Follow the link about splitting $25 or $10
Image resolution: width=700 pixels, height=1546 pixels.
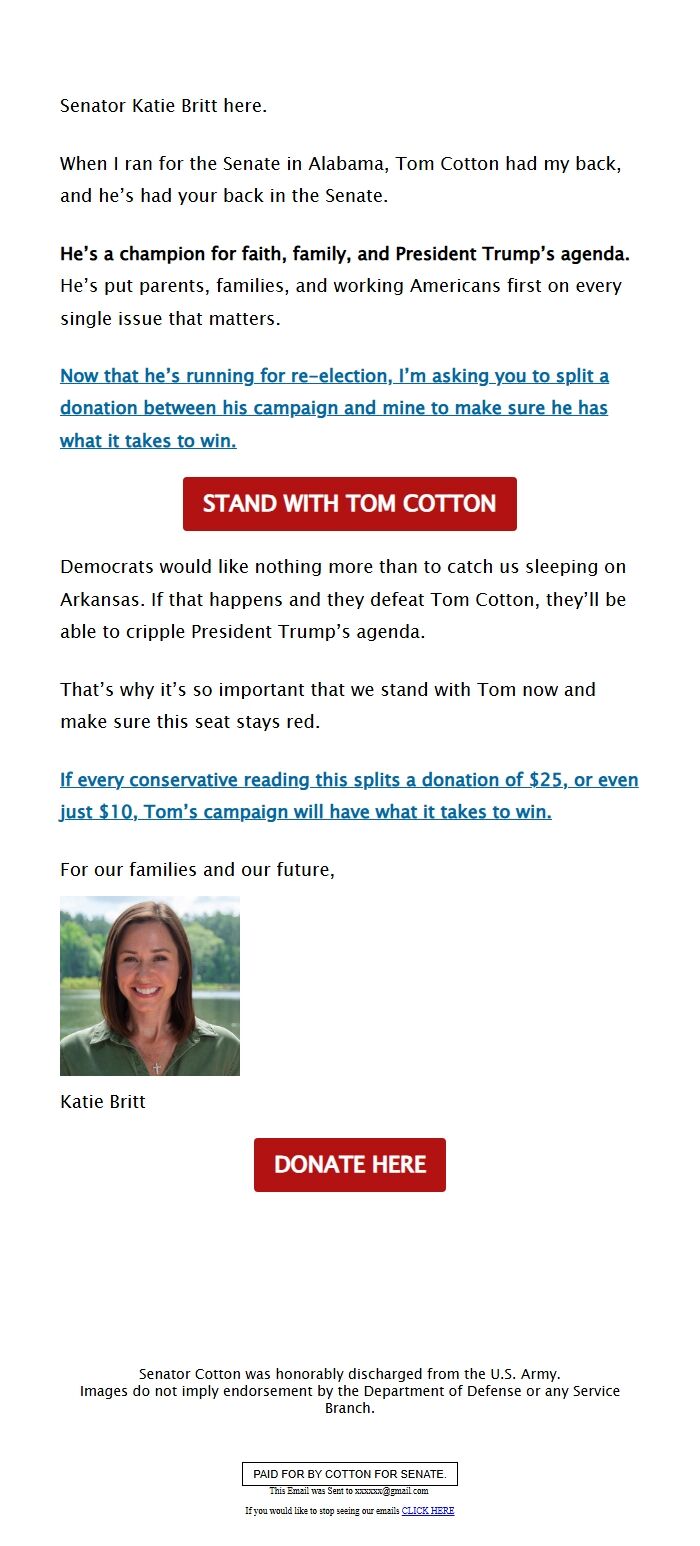tap(349, 796)
